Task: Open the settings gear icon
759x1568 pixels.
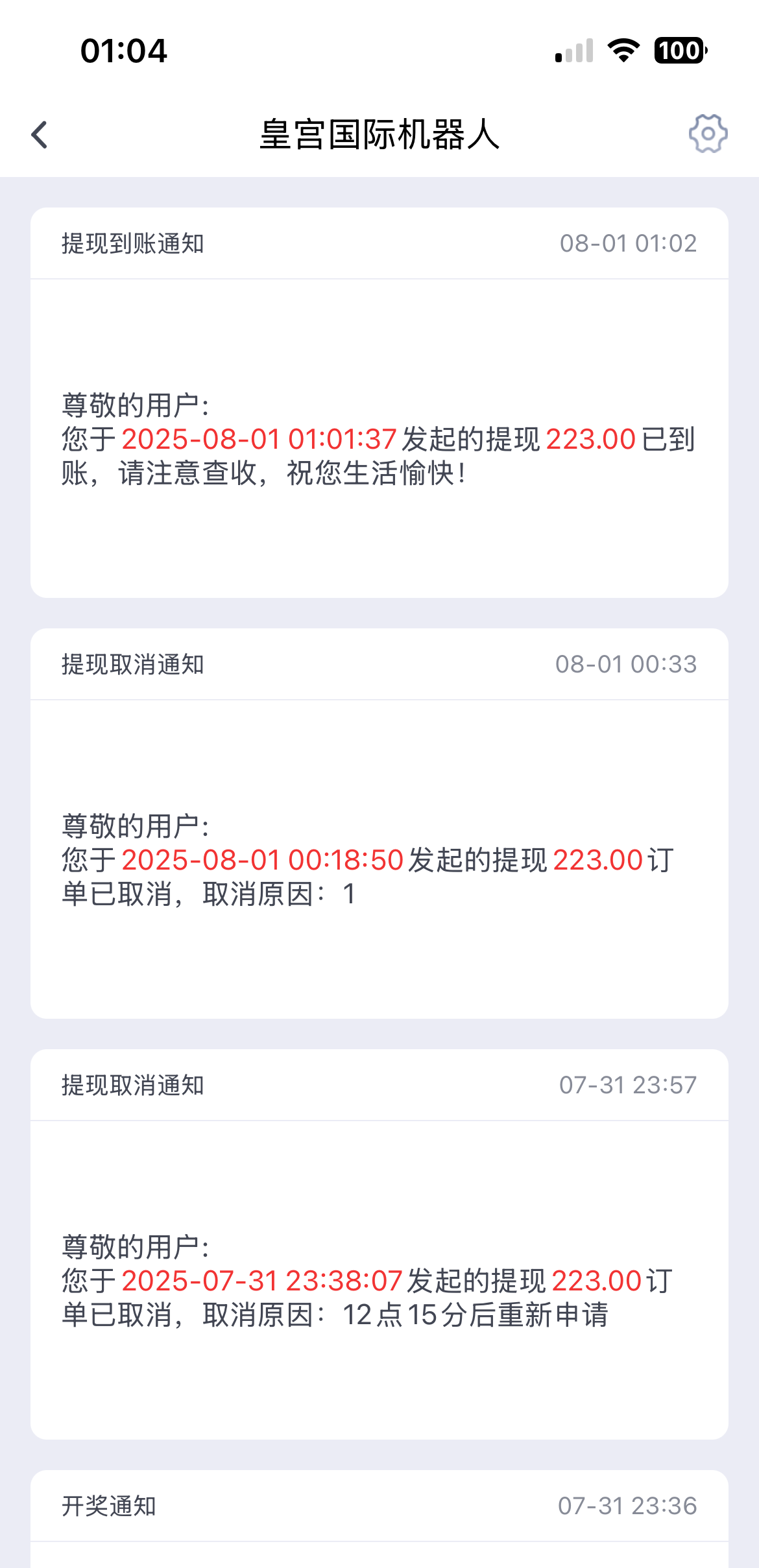Action: coord(708,134)
